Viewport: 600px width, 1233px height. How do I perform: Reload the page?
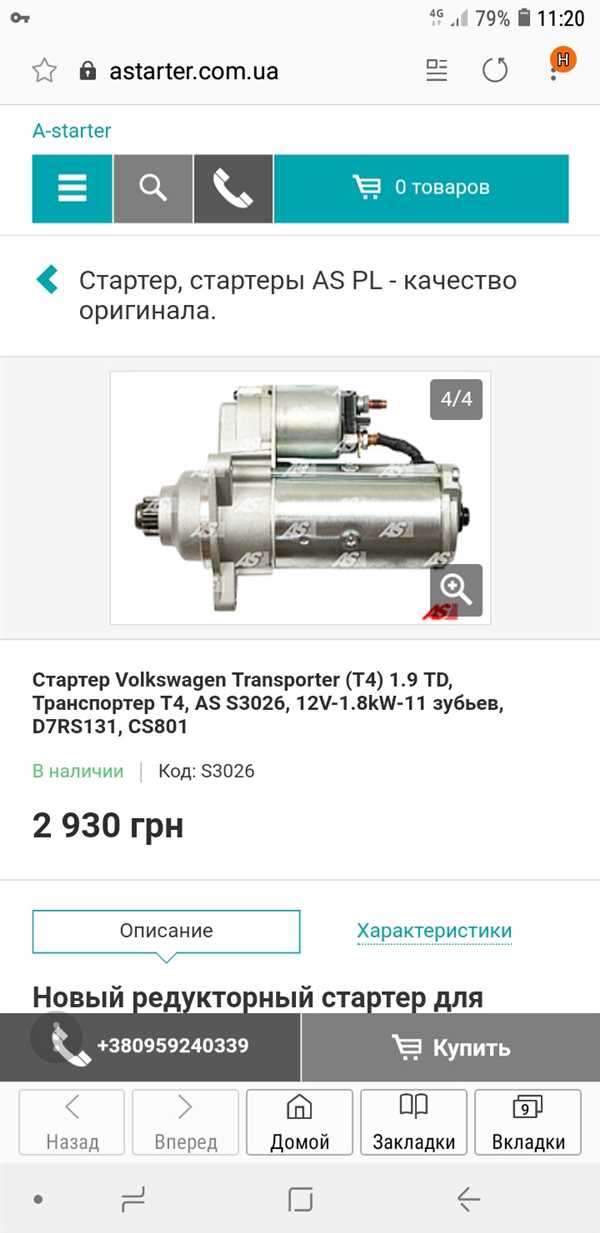point(495,70)
